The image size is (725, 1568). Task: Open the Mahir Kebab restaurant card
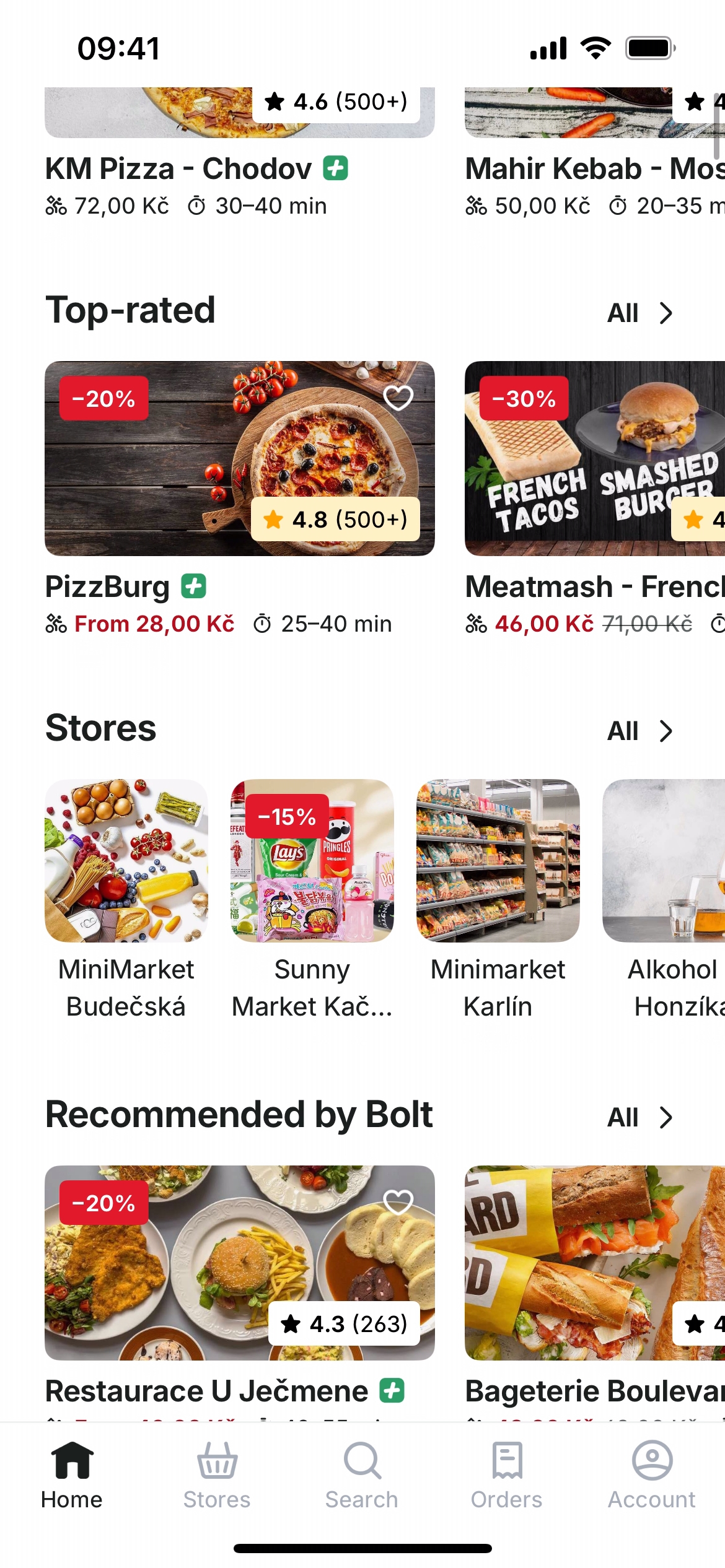click(595, 167)
